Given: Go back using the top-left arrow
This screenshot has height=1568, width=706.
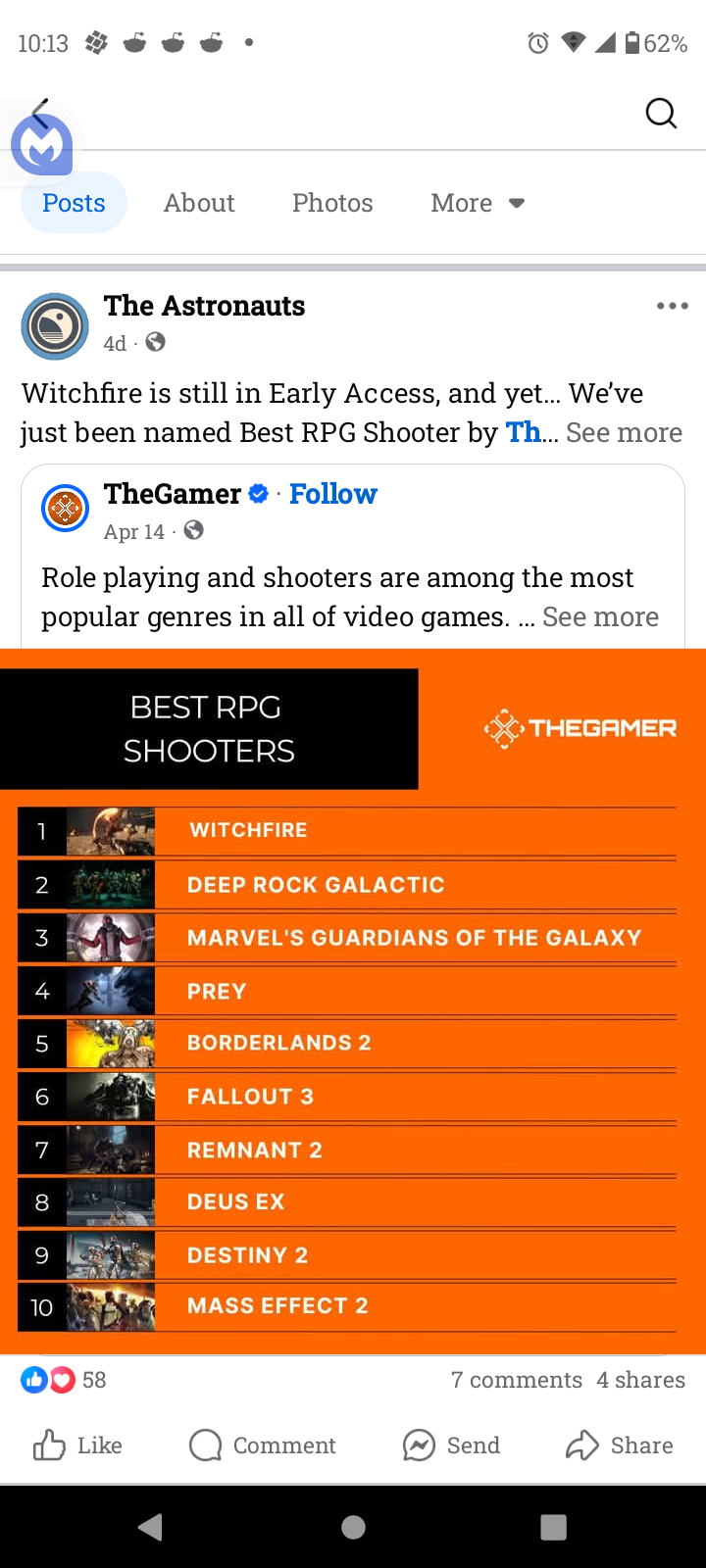Looking at the screenshot, I should (40, 111).
